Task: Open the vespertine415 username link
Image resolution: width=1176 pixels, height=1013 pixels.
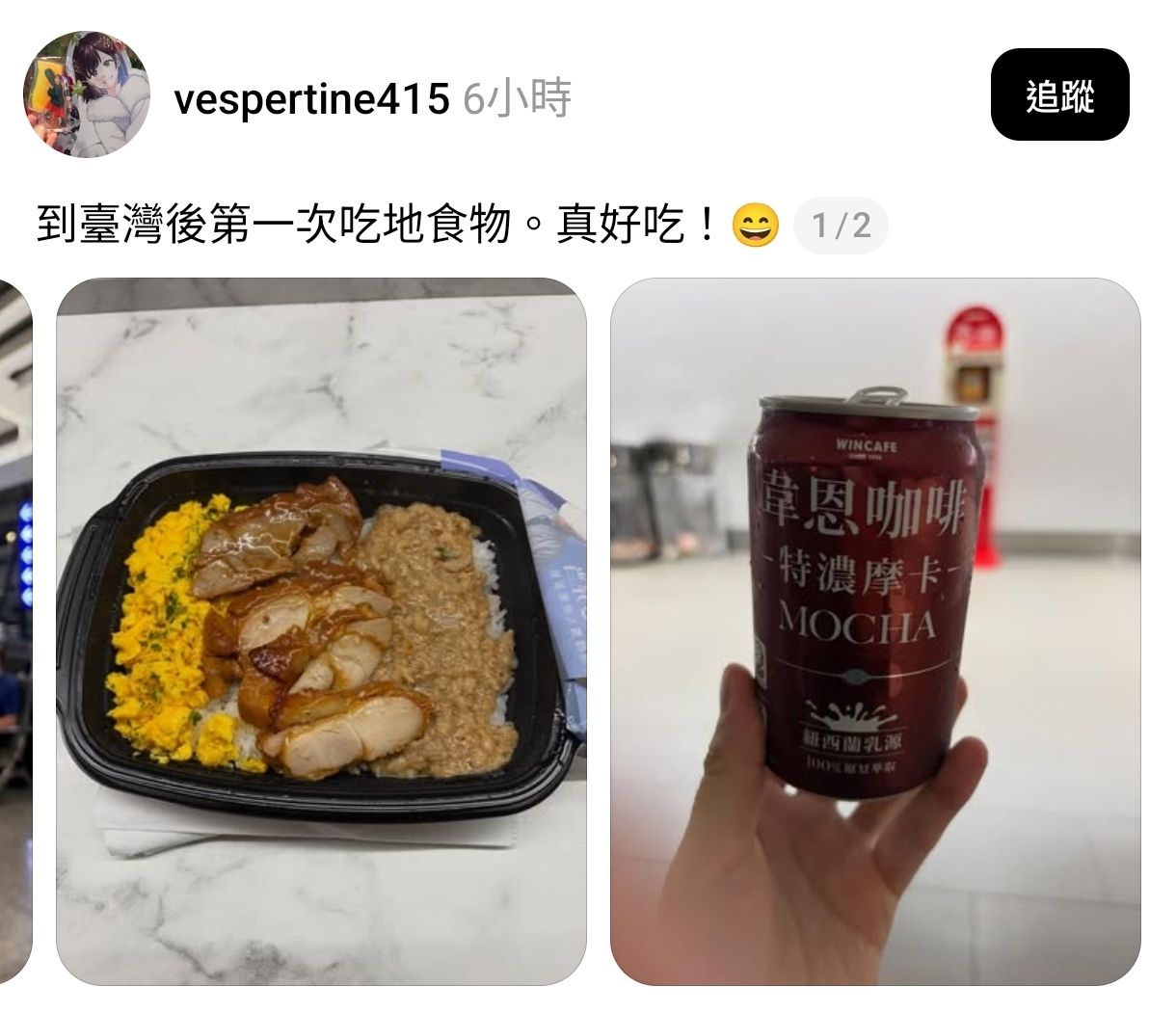Action: (x=311, y=98)
